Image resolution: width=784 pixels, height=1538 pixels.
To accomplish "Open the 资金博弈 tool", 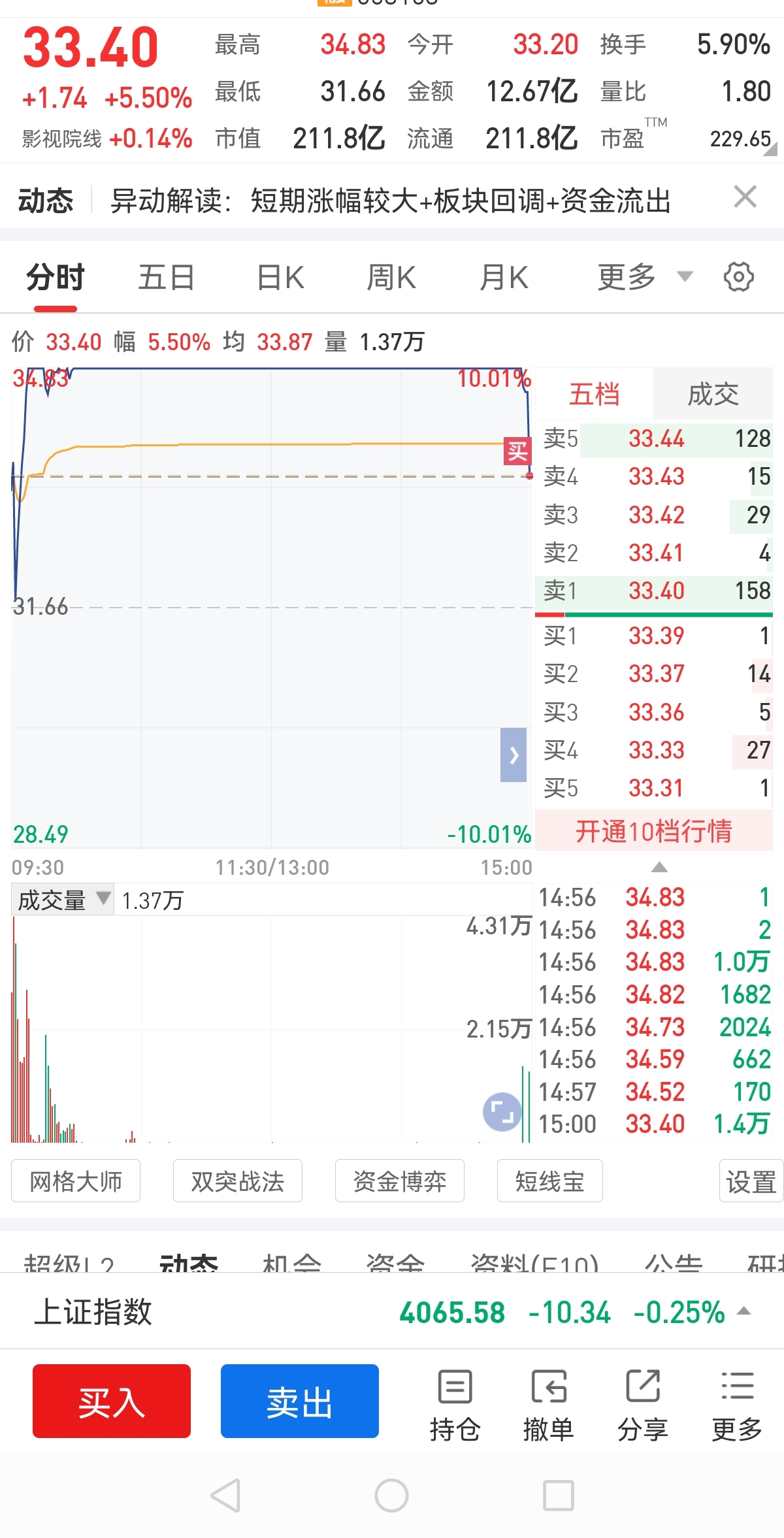I will [400, 1181].
